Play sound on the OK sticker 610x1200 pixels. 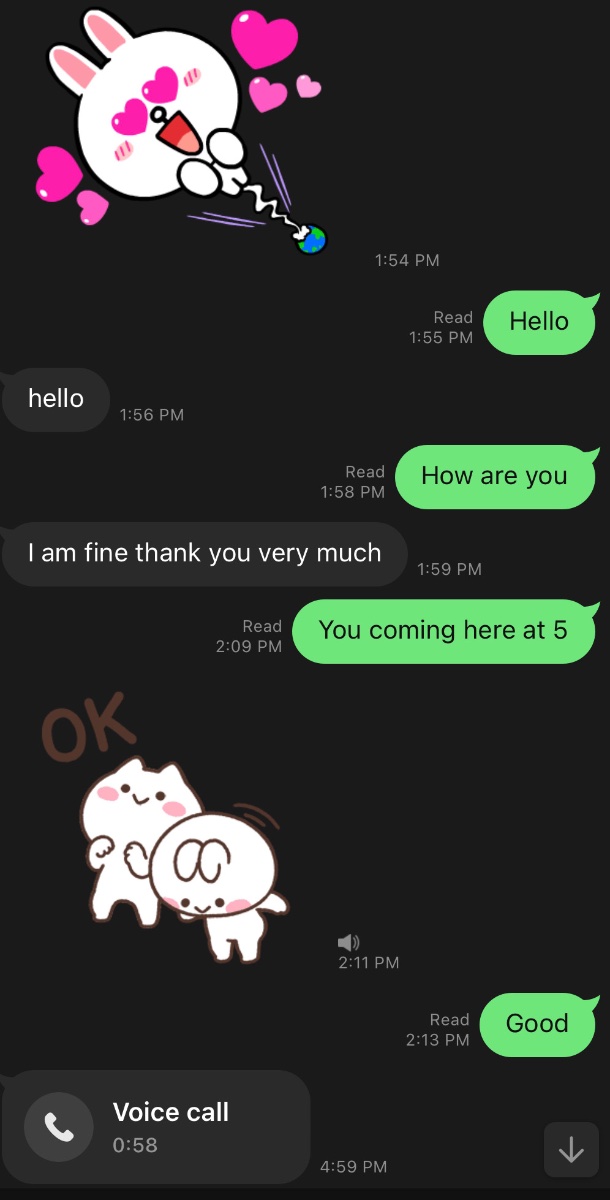coord(348,942)
